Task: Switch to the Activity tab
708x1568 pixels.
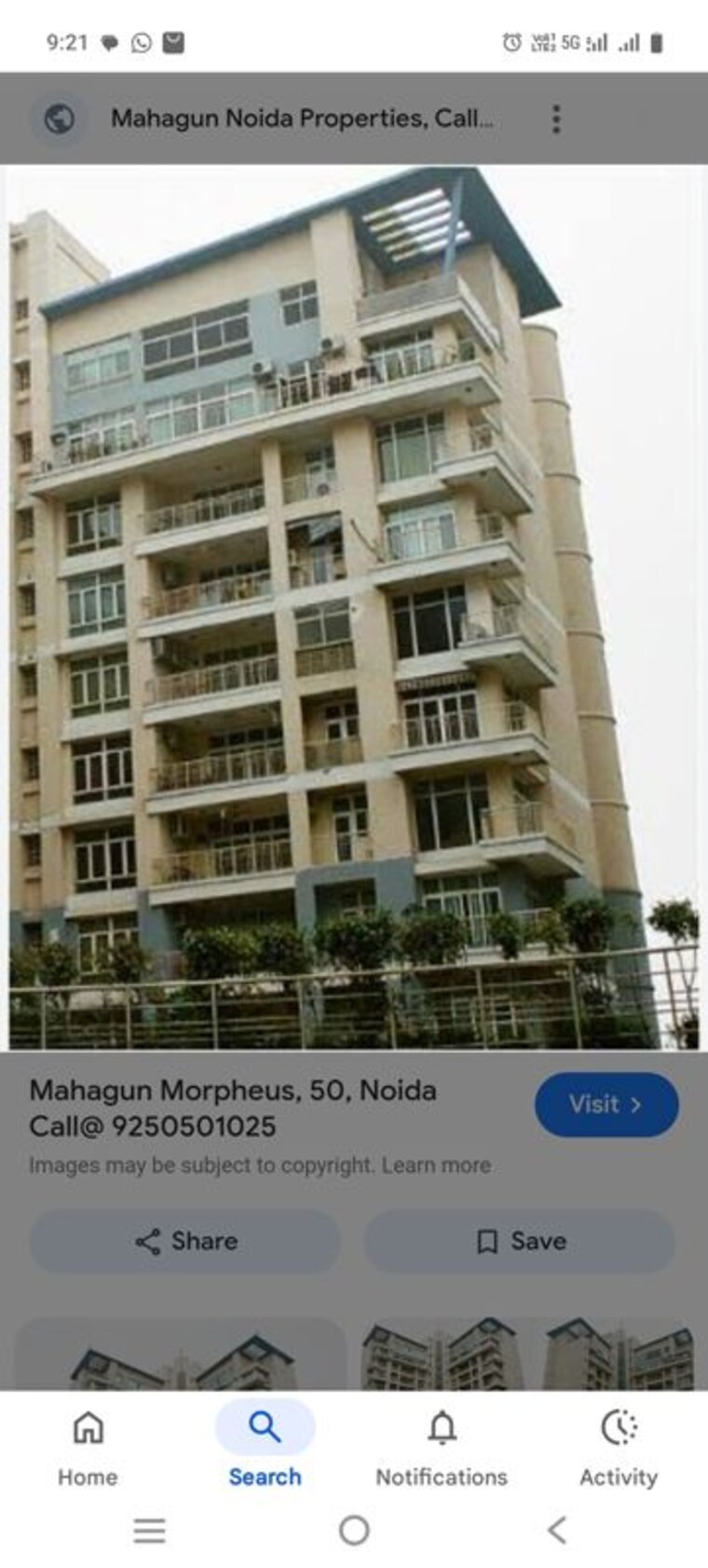Action: 619,1446
